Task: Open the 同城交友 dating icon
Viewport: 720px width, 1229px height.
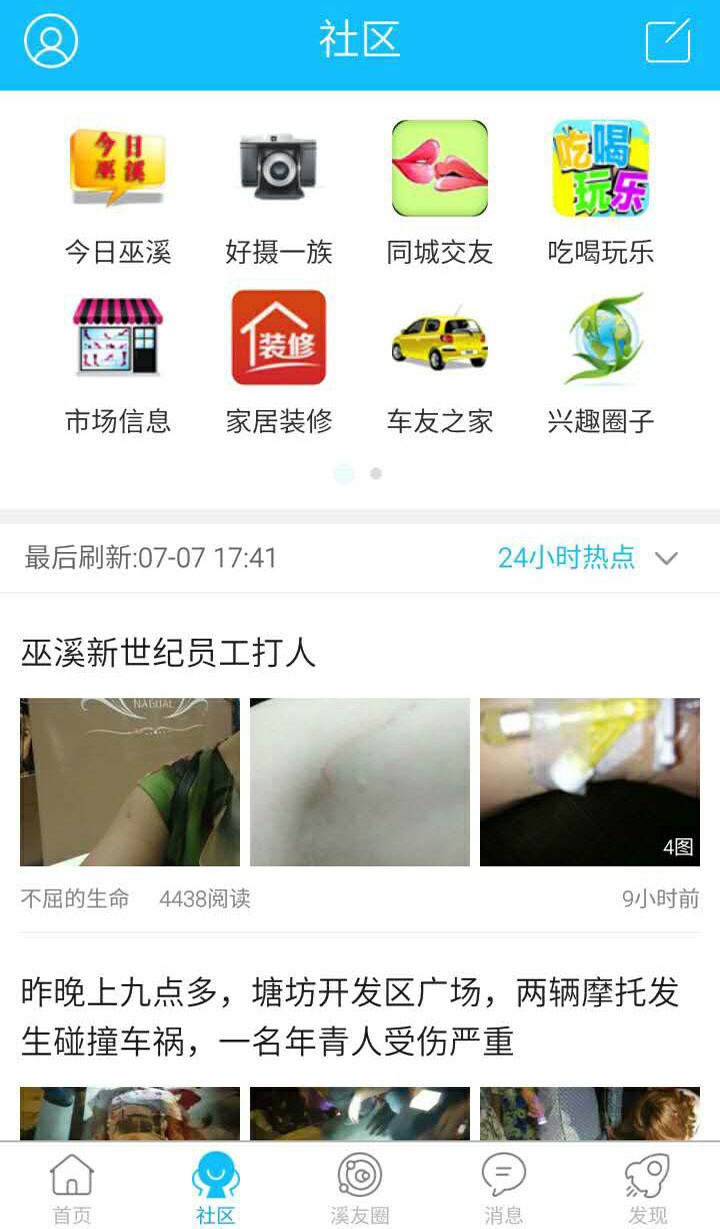Action: [440, 168]
